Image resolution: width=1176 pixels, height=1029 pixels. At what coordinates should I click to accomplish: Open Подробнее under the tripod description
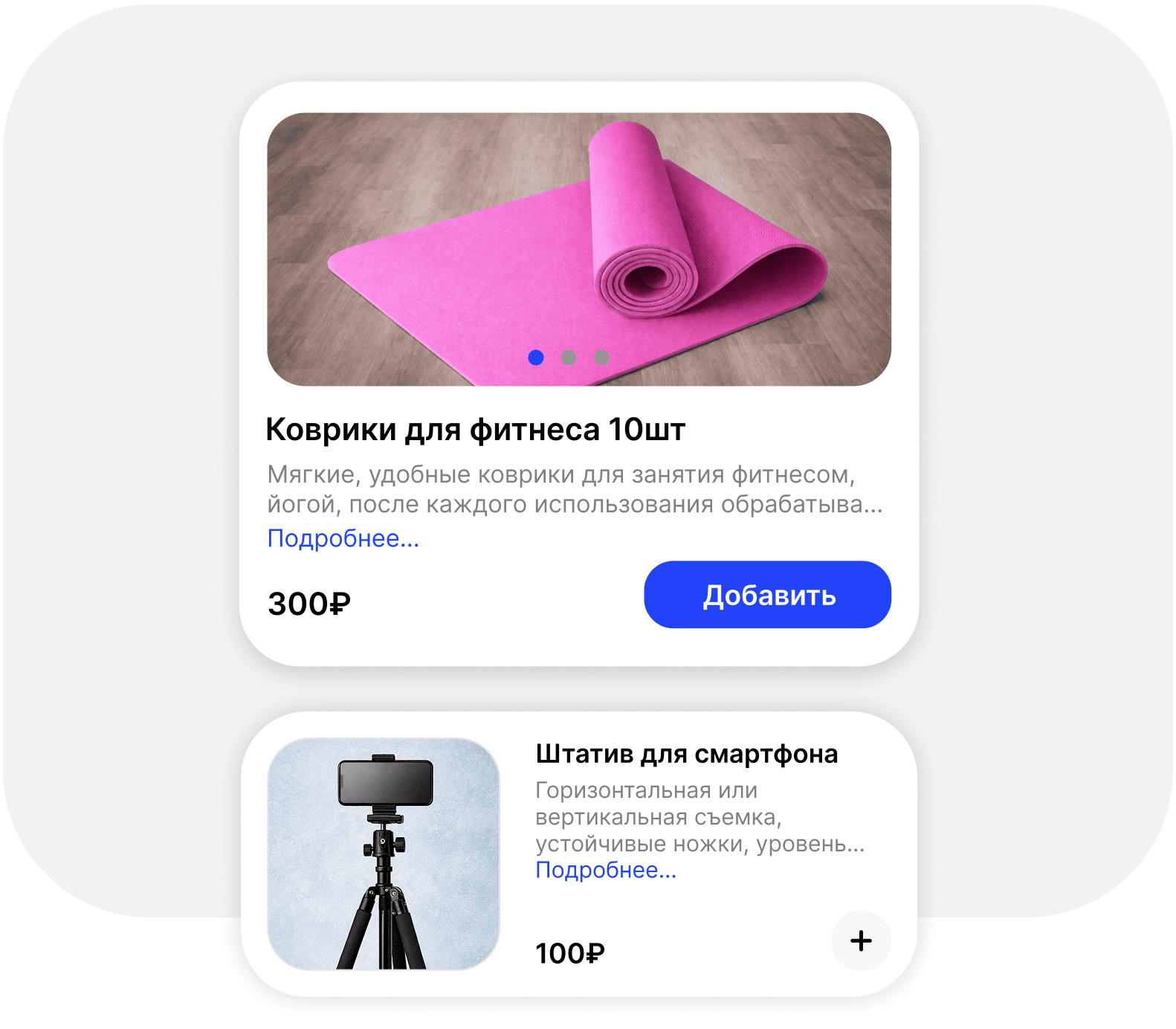605,870
